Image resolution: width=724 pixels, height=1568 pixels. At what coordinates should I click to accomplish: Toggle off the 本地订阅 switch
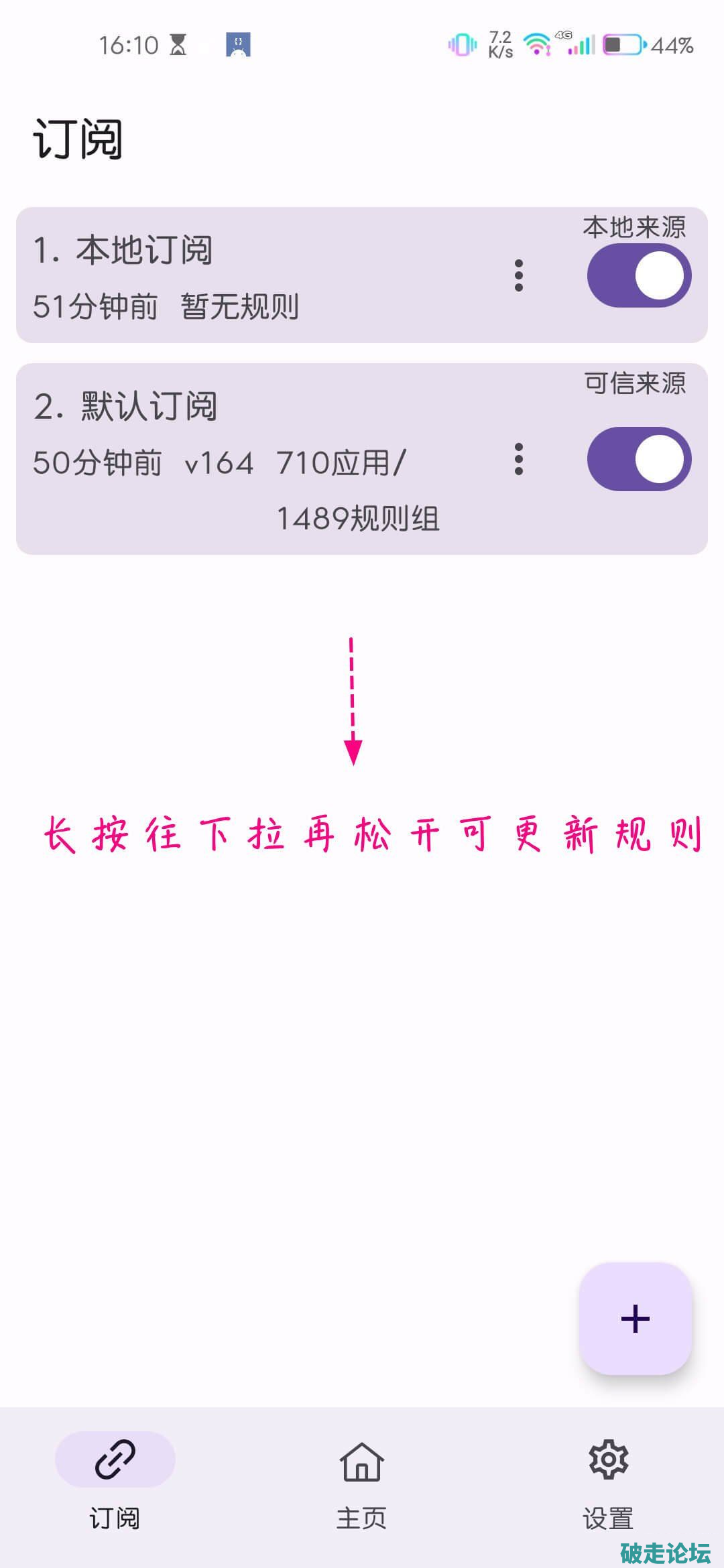pos(639,275)
